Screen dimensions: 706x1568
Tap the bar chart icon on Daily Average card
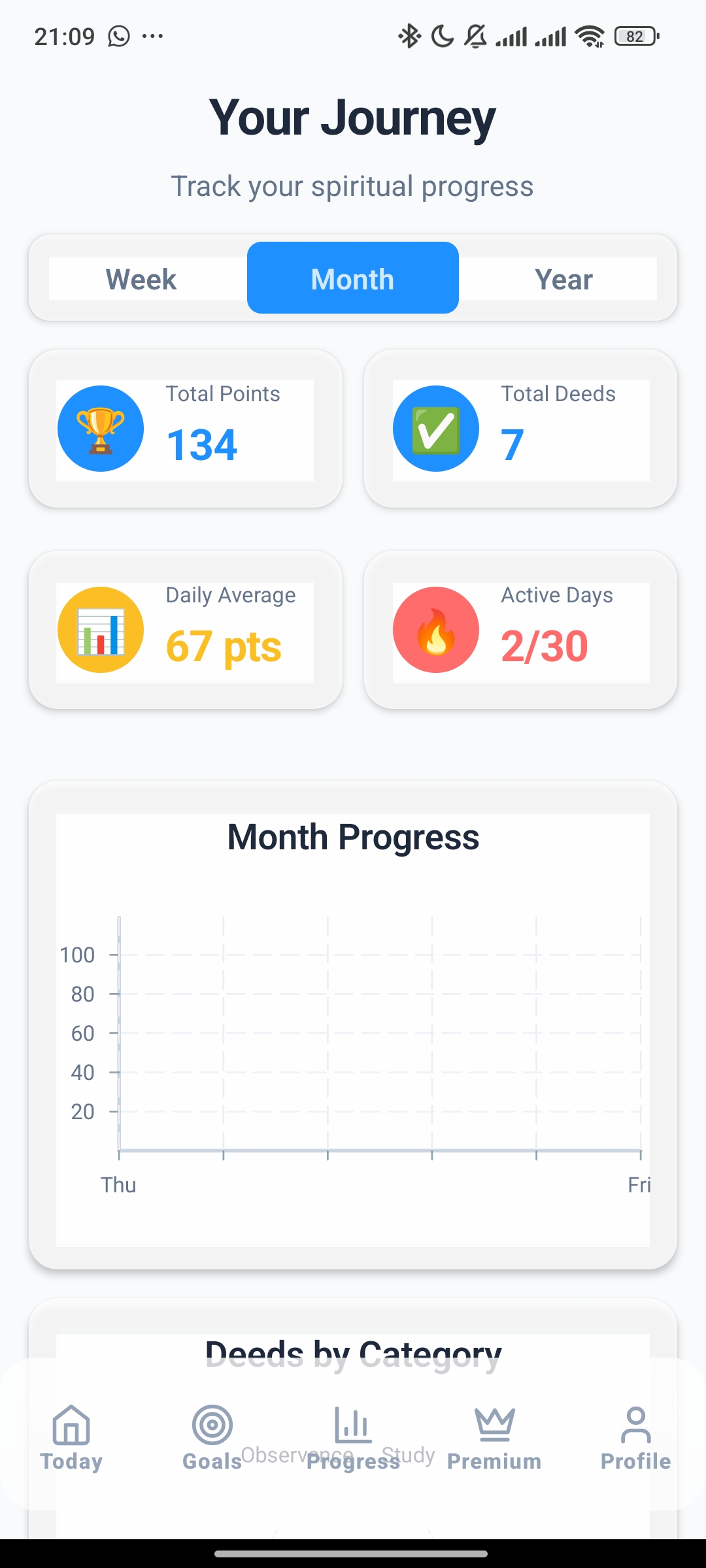click(99, 629)
